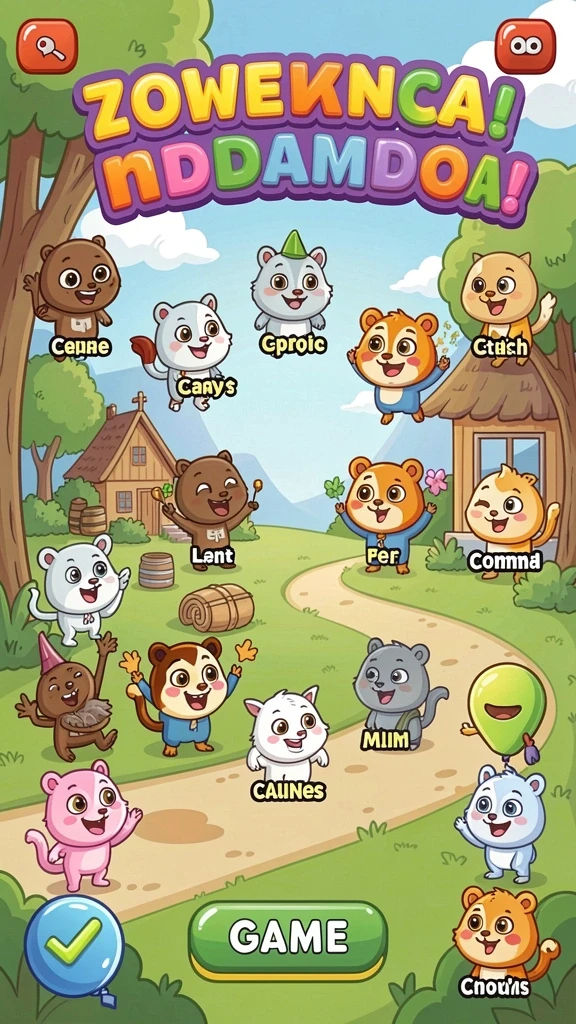
Task: Open the red search magnifier button
Action: [x=47, y=46]
